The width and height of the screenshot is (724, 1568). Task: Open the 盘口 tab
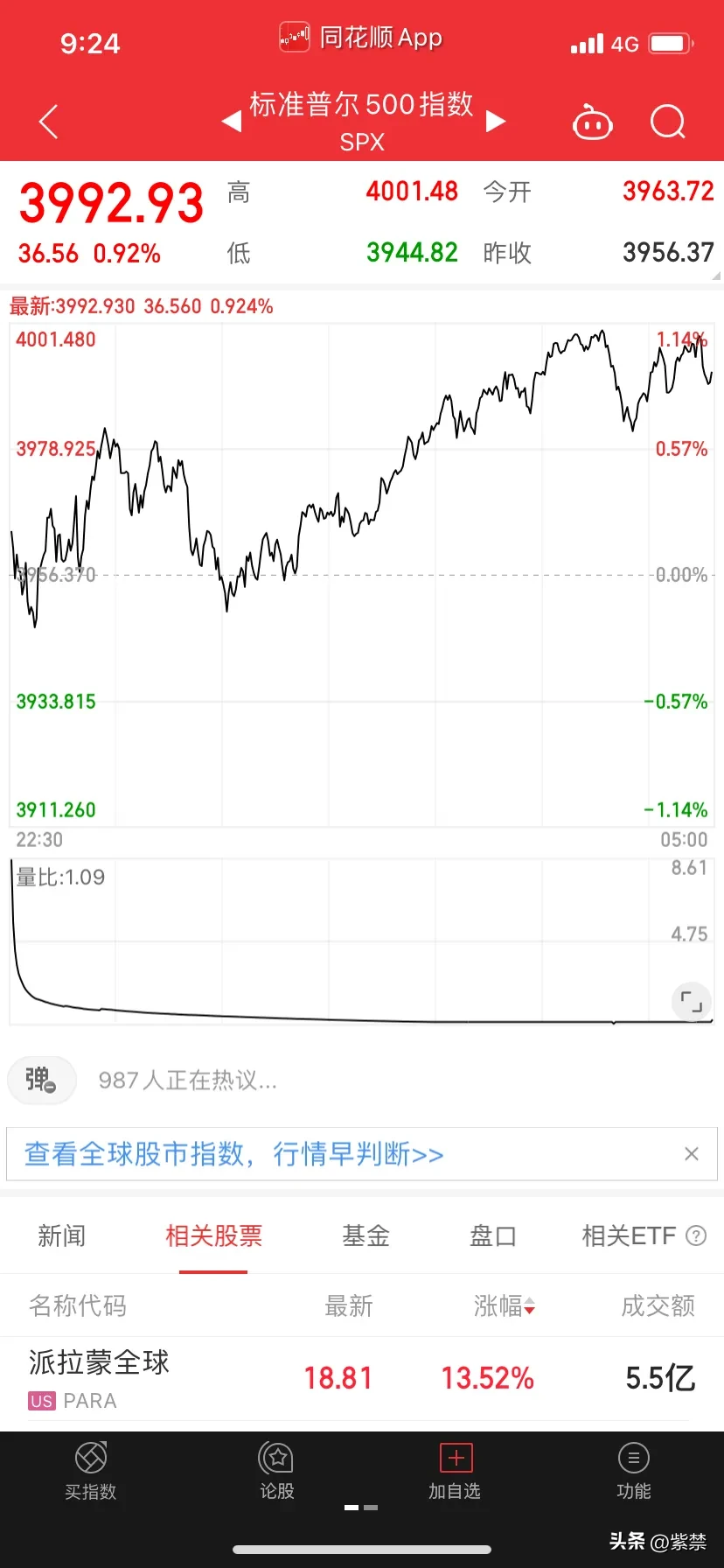pyautogui.click(x=493, y=1235)
